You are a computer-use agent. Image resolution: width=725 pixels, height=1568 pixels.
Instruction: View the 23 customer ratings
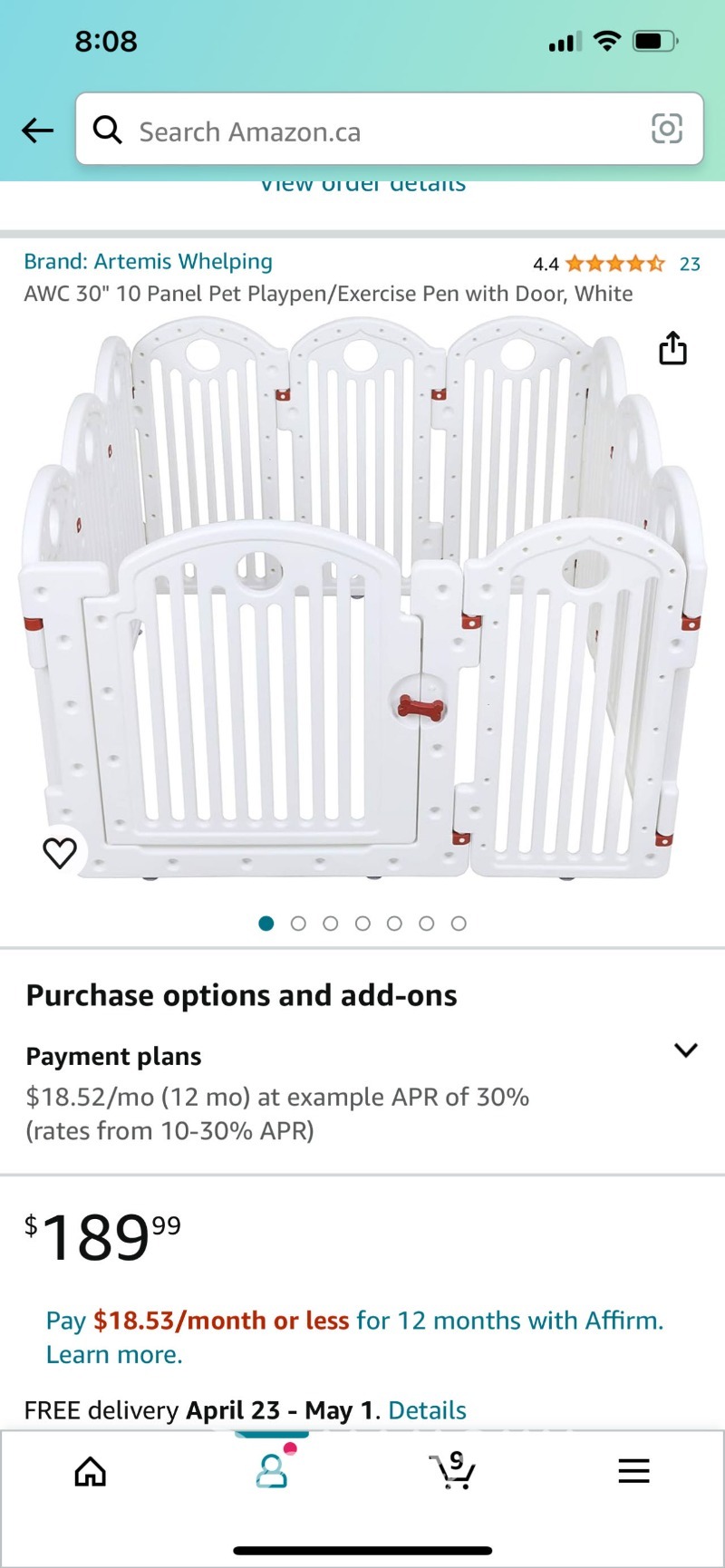point(690,264)
